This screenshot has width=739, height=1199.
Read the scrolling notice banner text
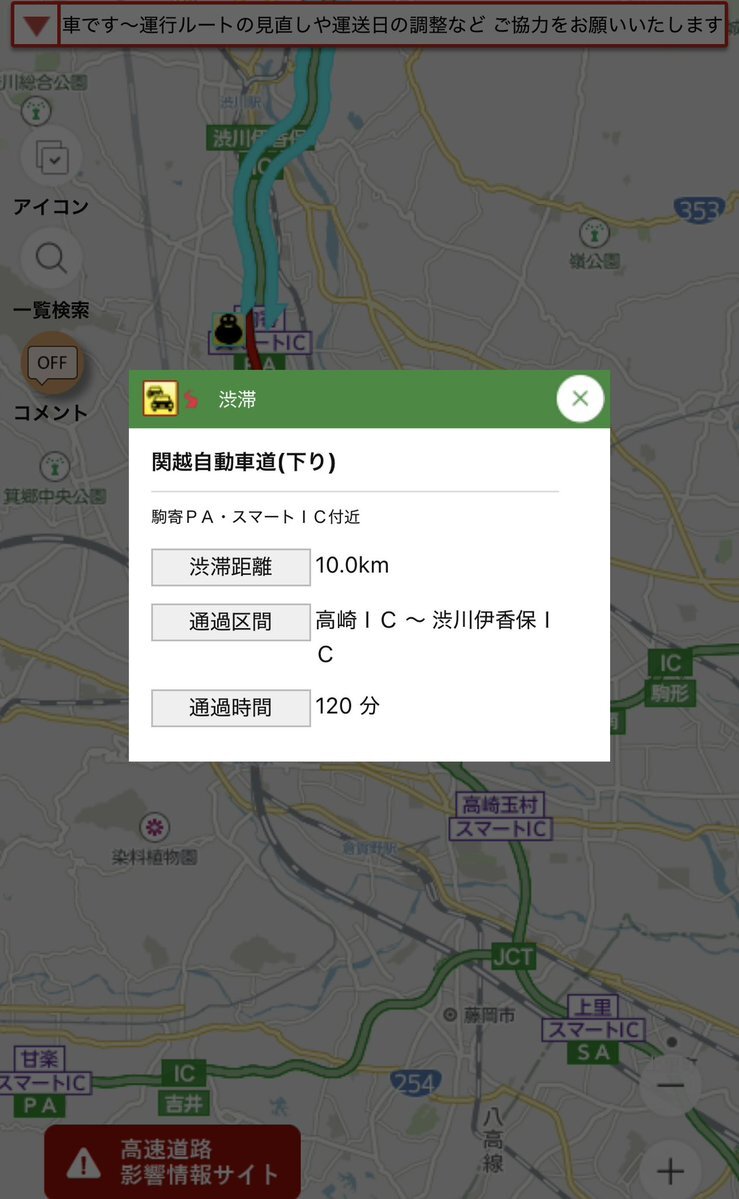coord(392,24)
